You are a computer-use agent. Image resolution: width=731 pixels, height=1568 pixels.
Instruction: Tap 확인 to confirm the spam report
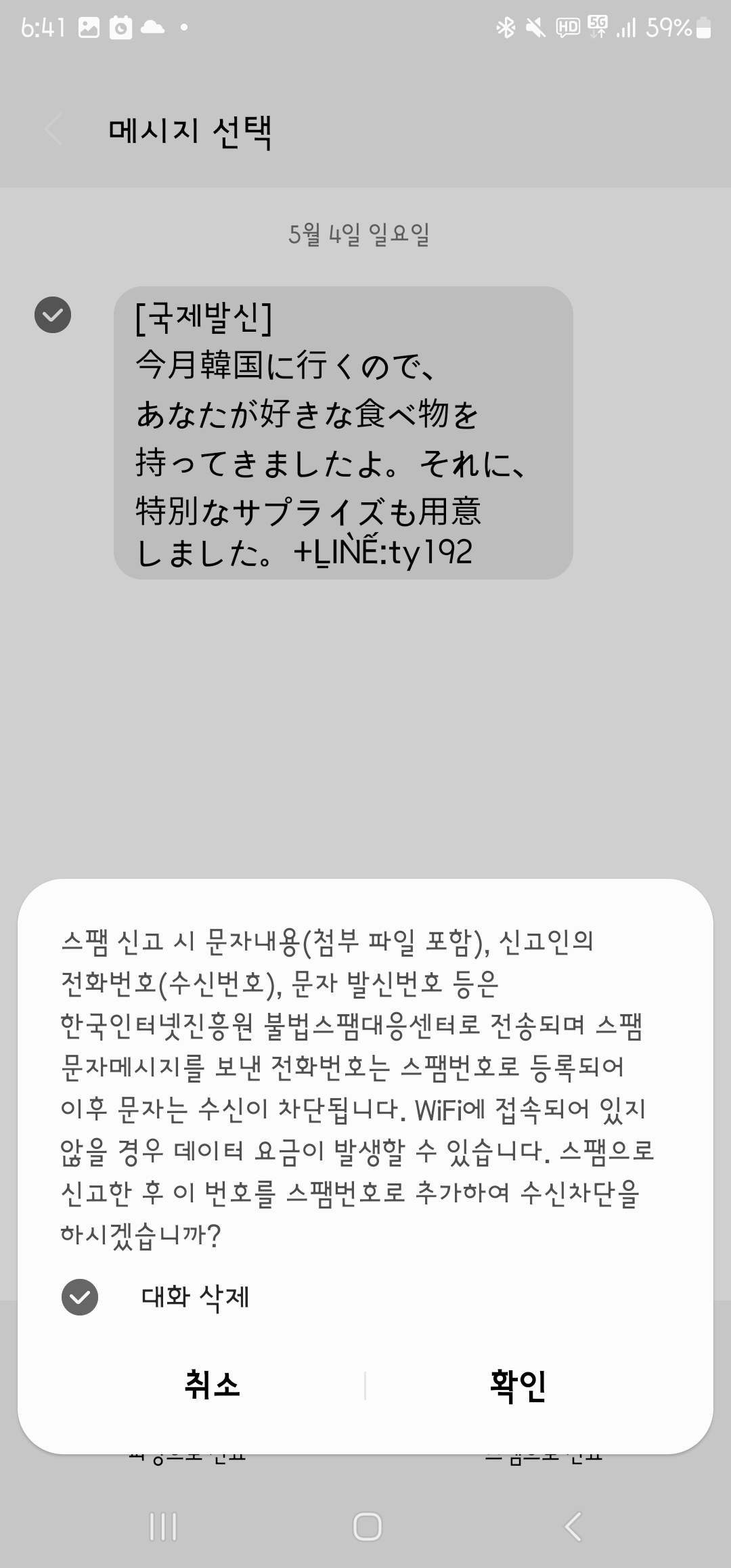click(518, 1385)
